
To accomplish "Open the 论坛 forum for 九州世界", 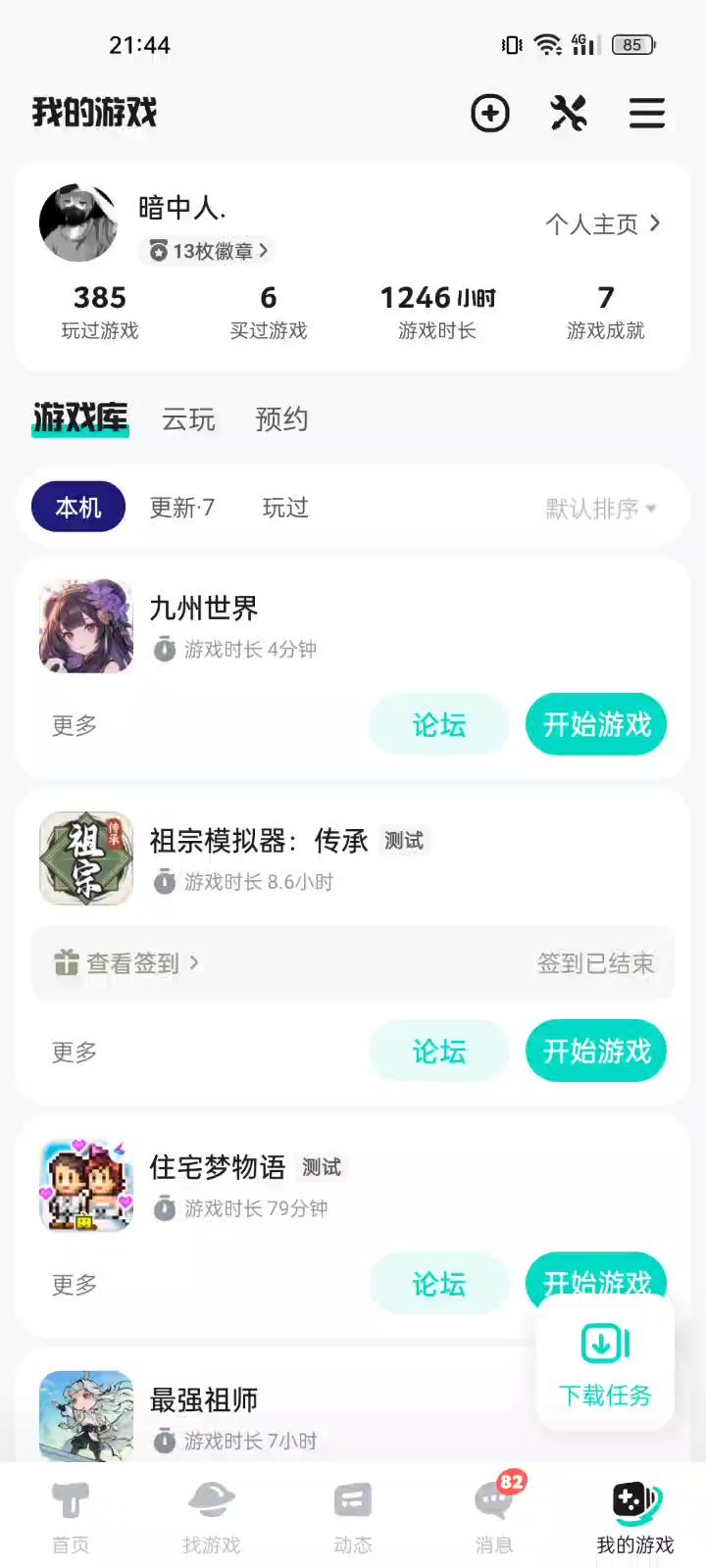I will click(438, 725).
